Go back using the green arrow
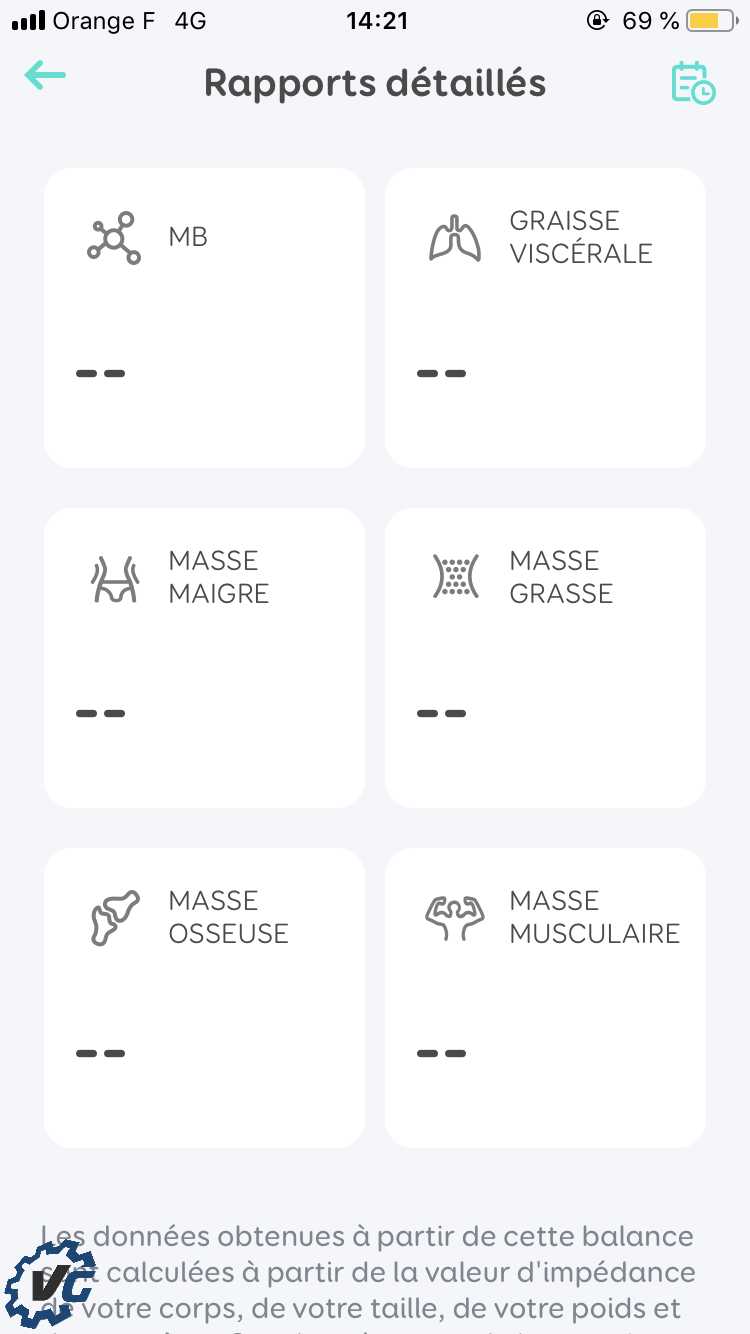The width and height of the screenshot is (750, 1334). click(46, 76)
